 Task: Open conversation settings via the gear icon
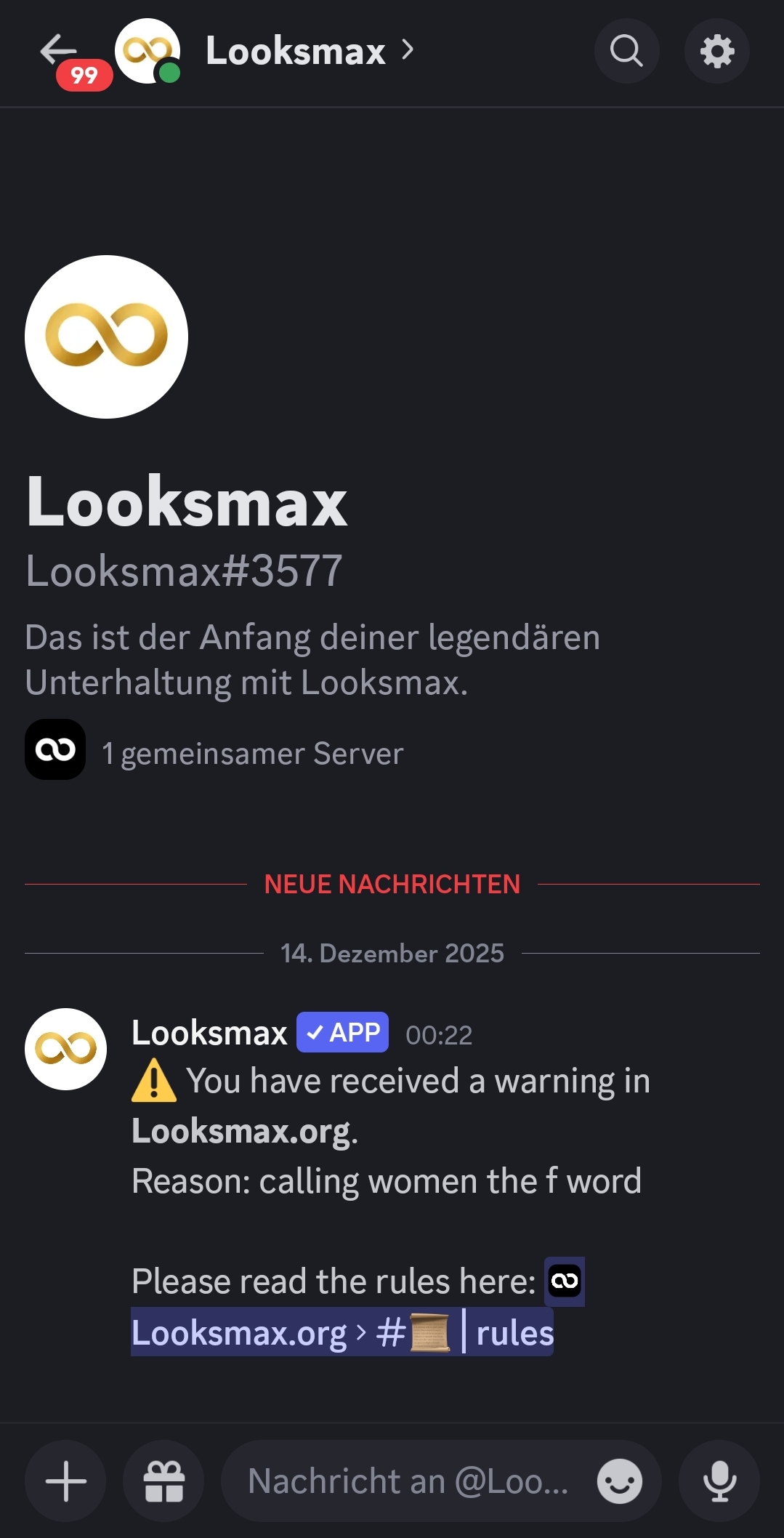point(716,50)
